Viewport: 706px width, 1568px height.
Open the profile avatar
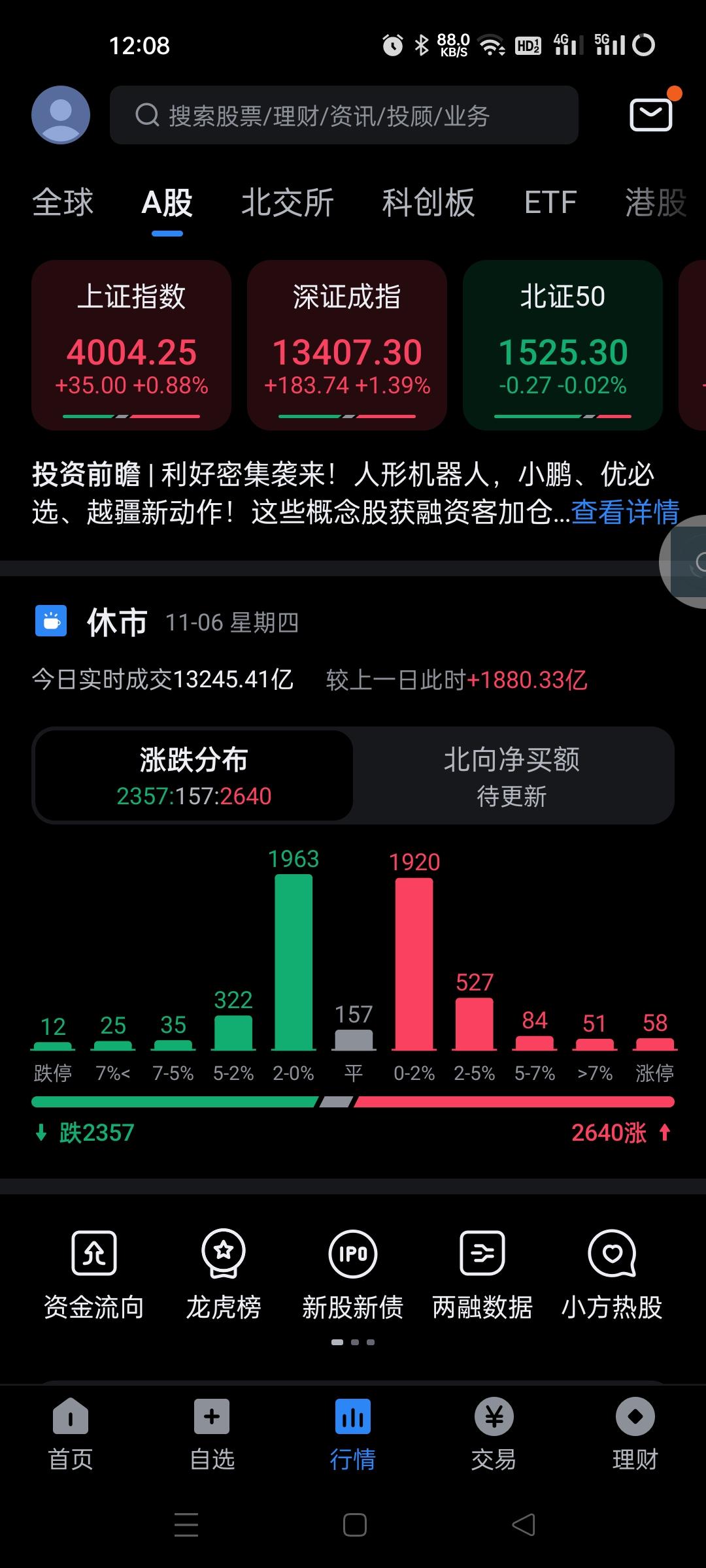pyautogui.click(x=60, y=114)
